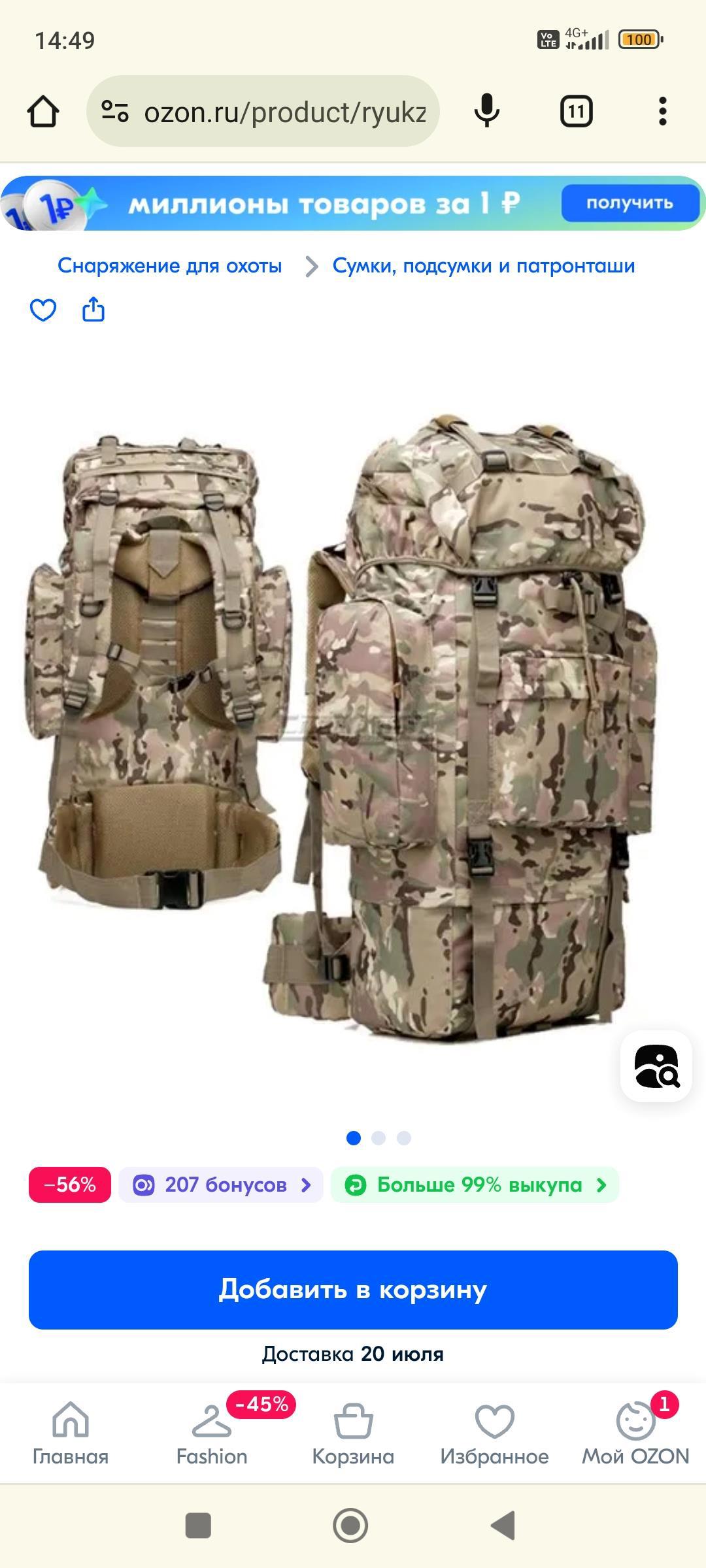The width and height of the screenshot is (706, 1568).
Task: Tap the 'получить' banner button
Action: (629, 203)
